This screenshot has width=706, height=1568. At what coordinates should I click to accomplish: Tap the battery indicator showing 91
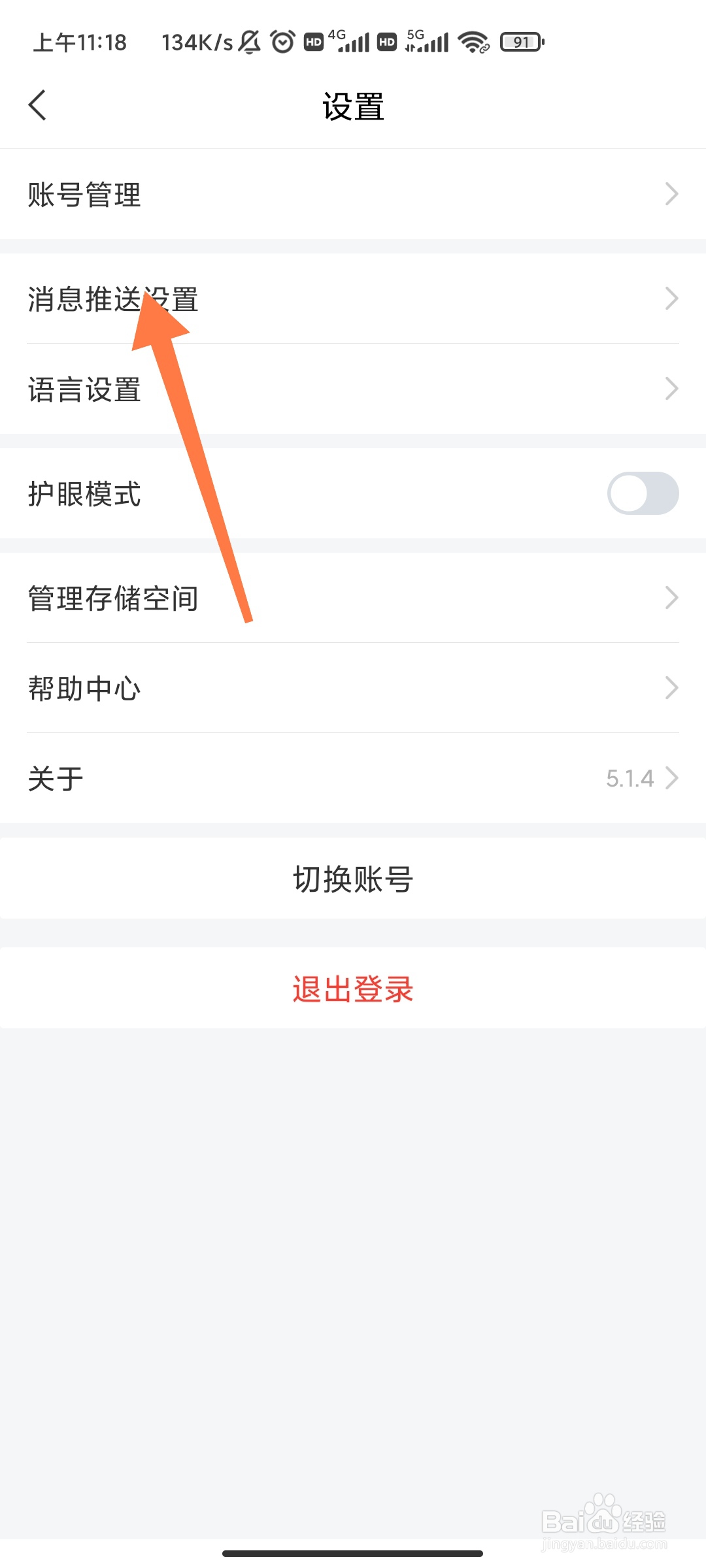click(x=521, y=42)
